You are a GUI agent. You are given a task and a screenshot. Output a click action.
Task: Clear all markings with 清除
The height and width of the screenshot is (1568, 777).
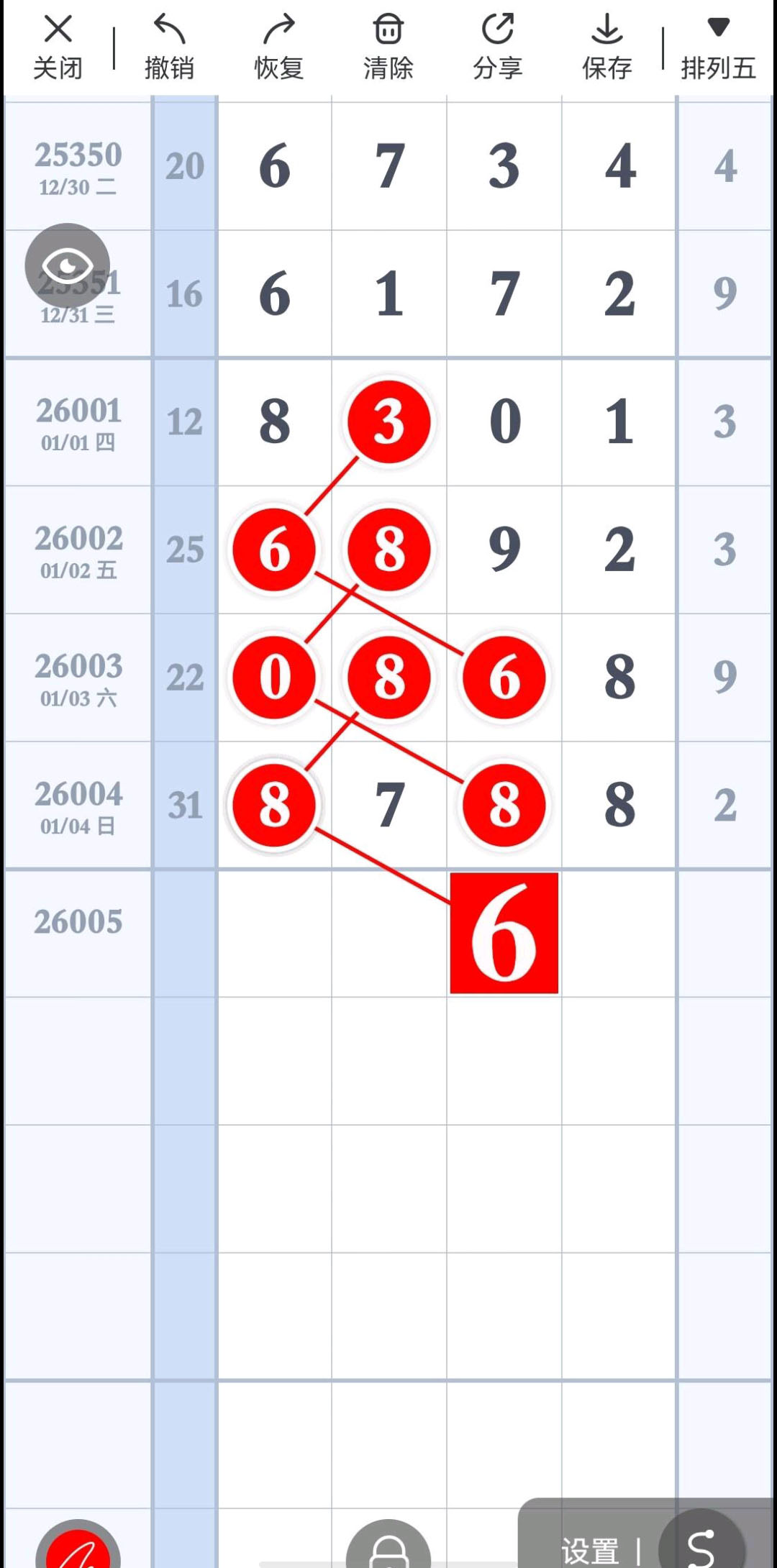tap(388, 48)
